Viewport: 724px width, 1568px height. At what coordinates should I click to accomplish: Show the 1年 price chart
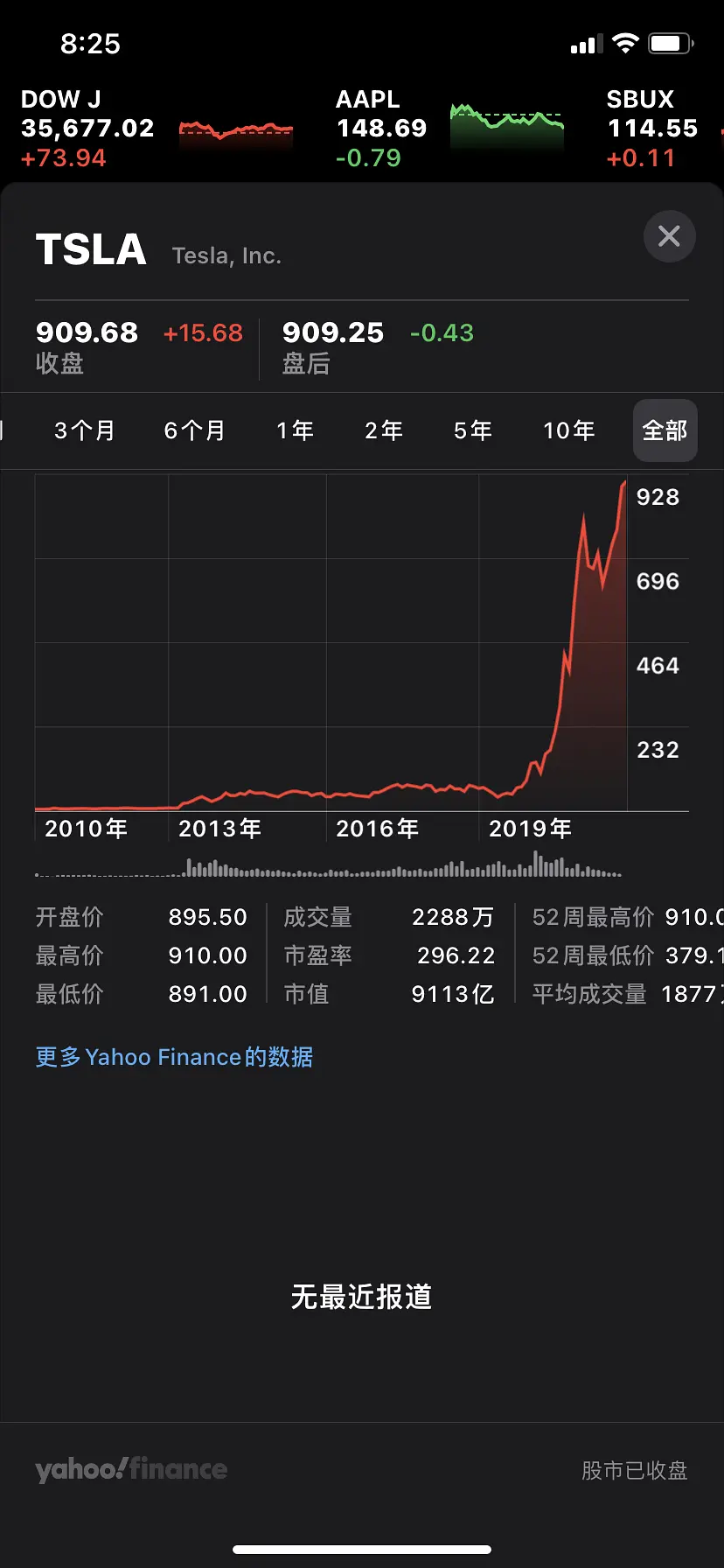point(295,430)
